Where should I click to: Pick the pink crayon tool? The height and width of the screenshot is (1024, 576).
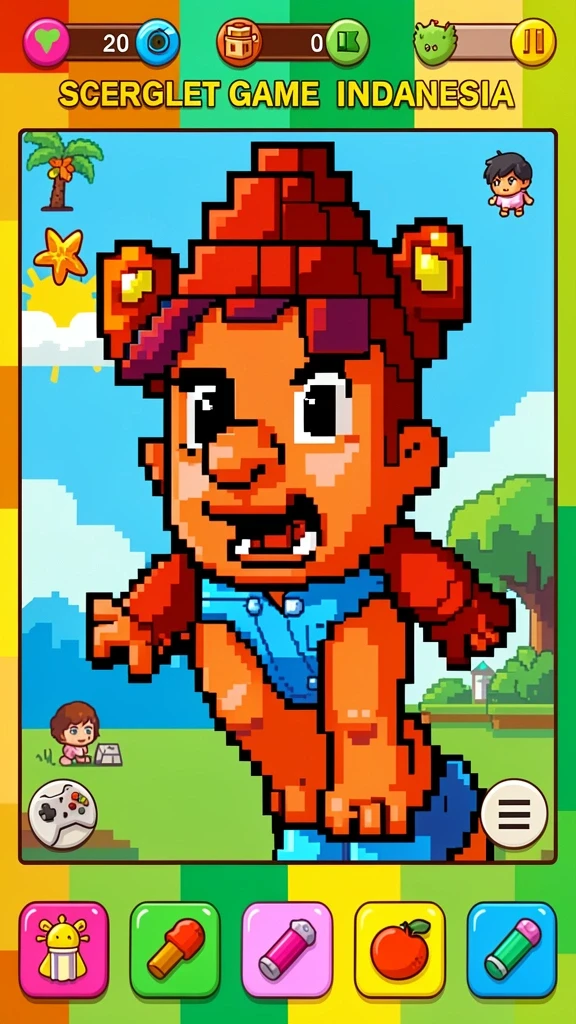coord(287,950)
